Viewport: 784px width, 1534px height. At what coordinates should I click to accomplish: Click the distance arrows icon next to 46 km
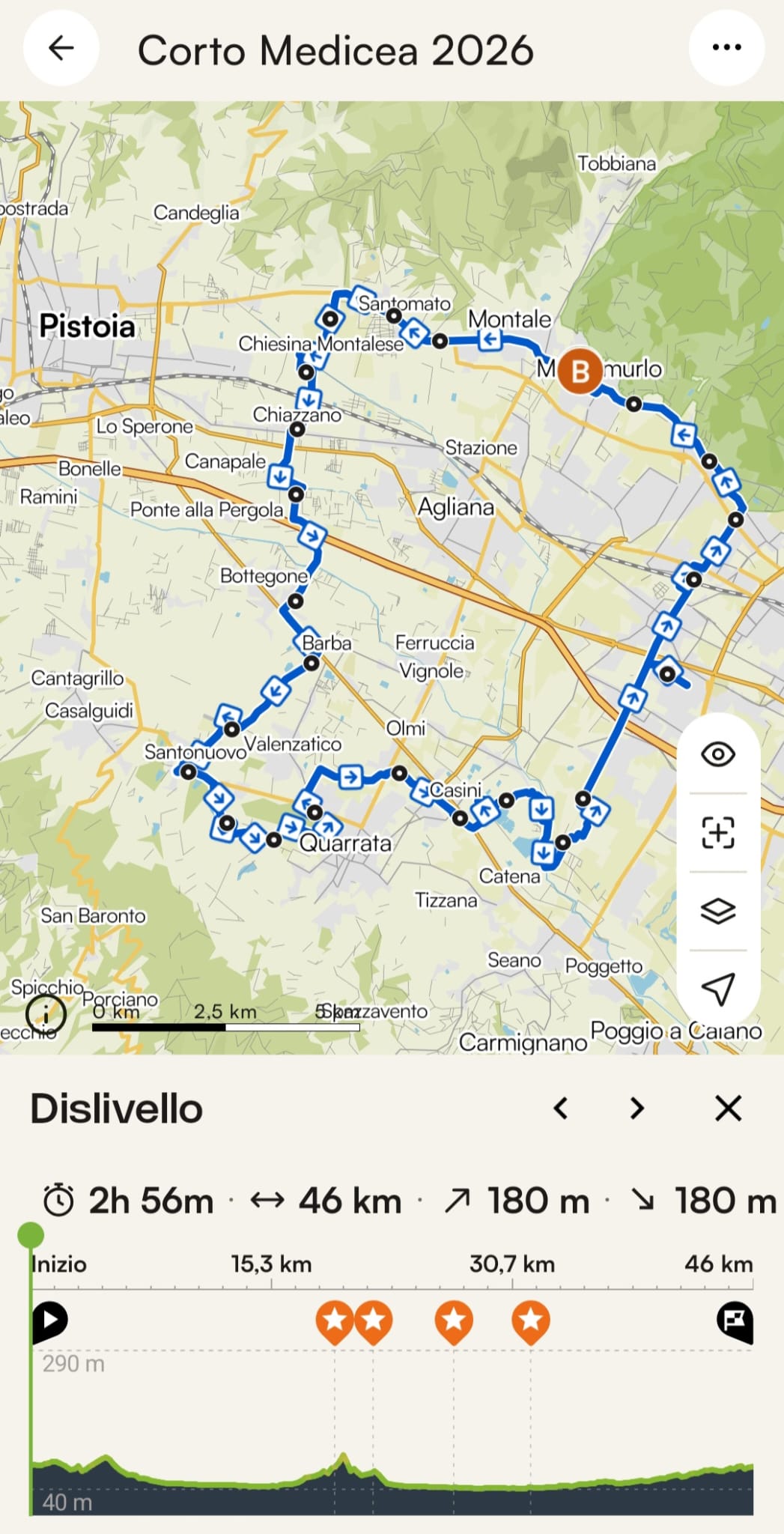(x=266, y=1199)
